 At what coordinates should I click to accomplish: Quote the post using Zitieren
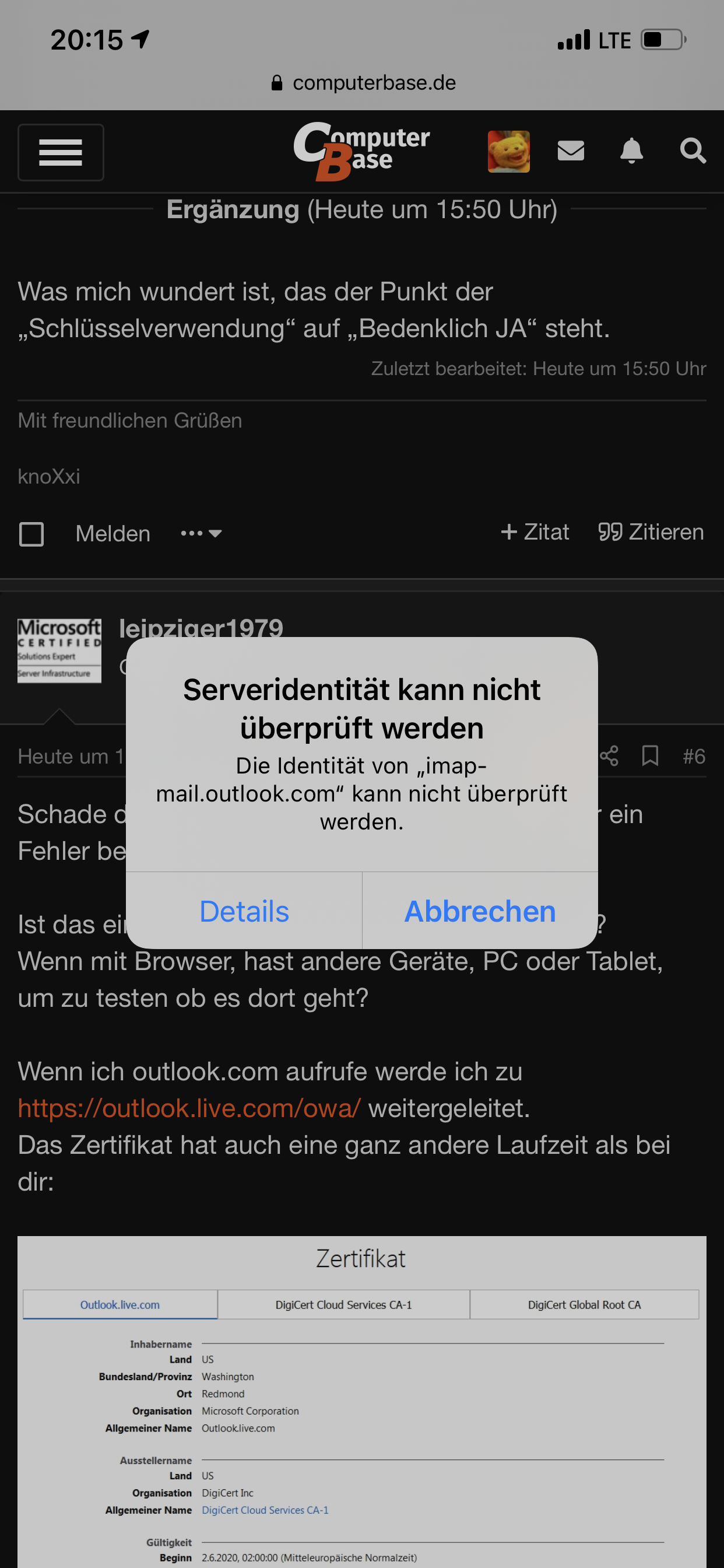coord(651,532)
